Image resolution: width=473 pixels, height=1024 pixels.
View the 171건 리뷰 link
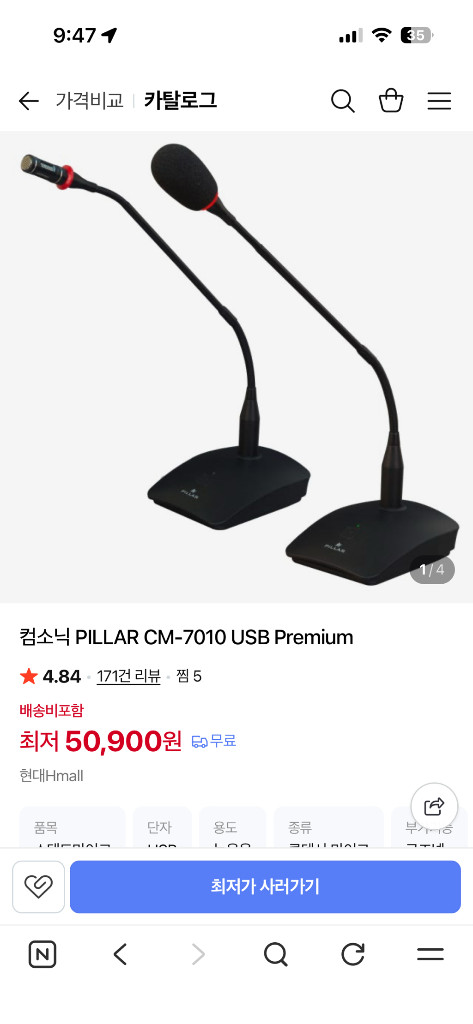pos(128,677)
